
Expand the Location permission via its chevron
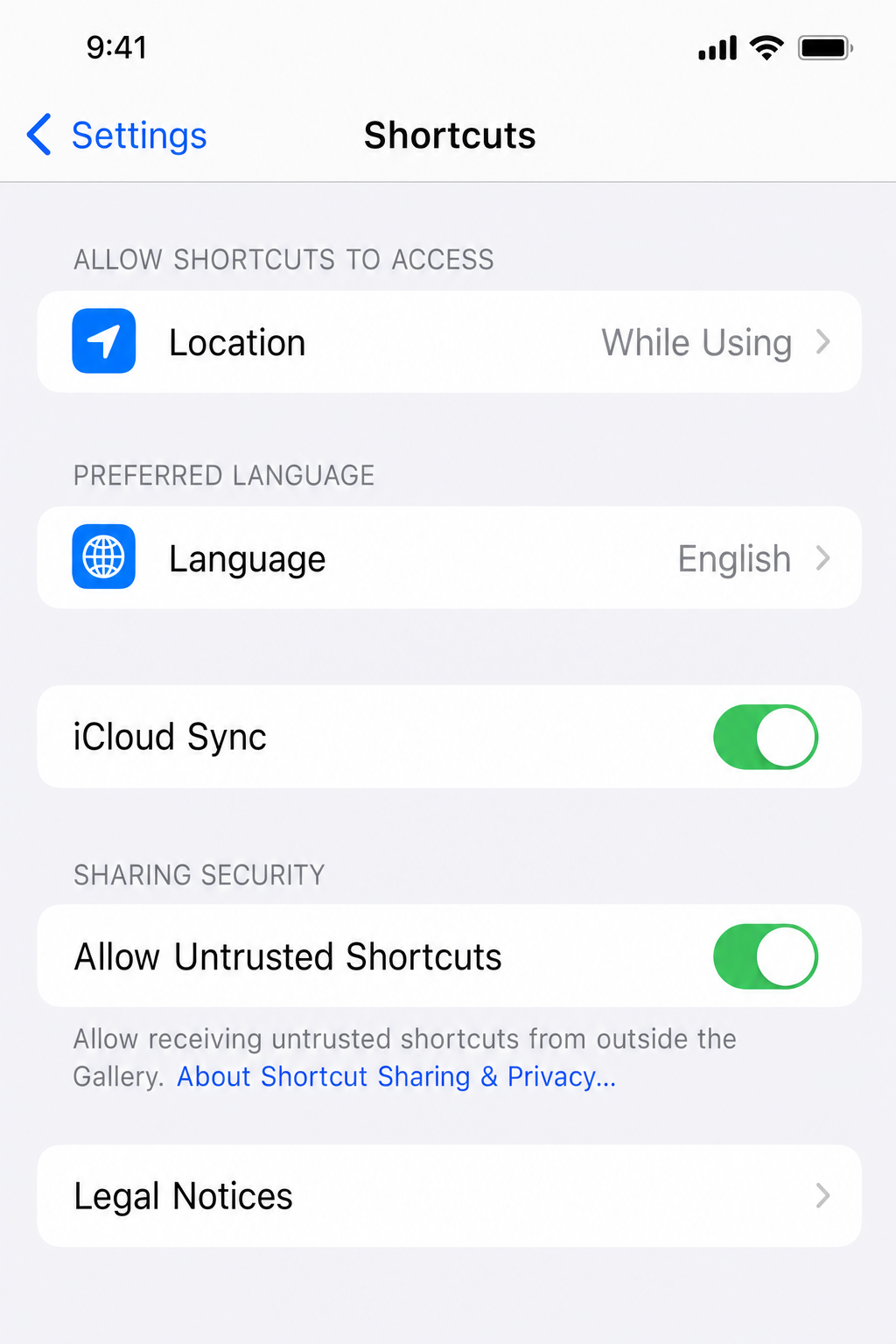(822, 342)
